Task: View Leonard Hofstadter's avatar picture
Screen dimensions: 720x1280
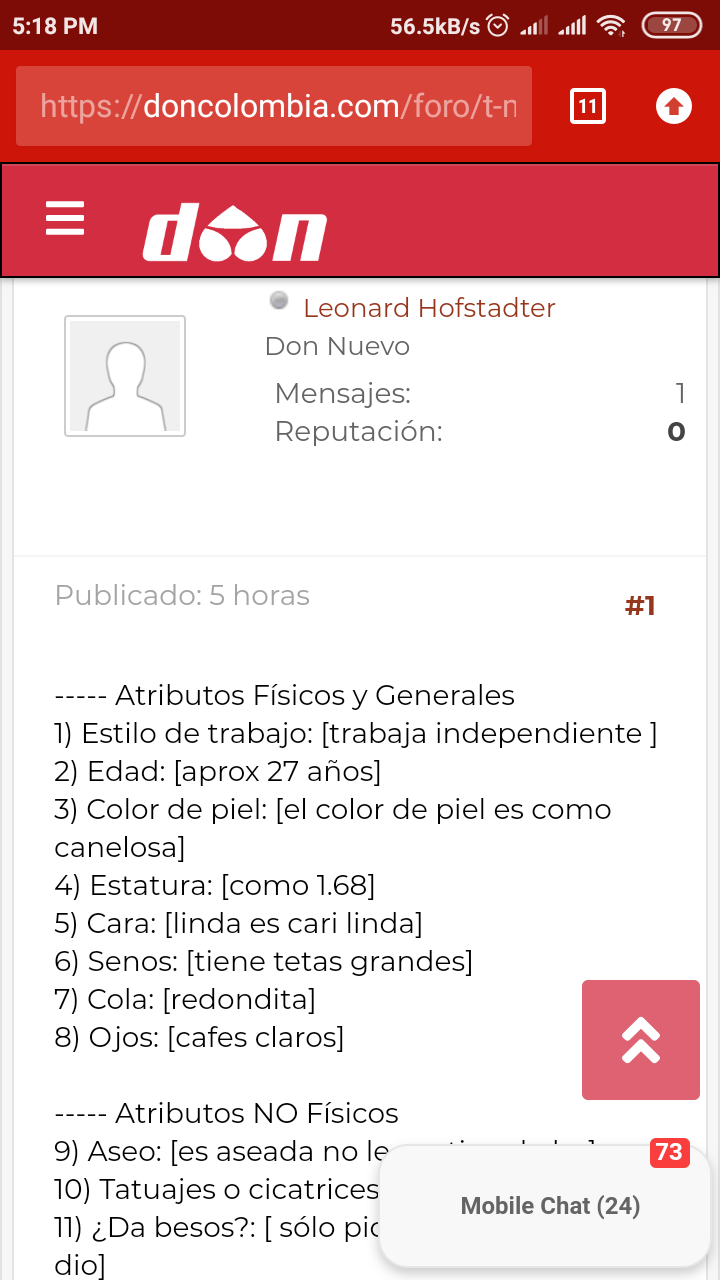Action: [x=125, y=376]
